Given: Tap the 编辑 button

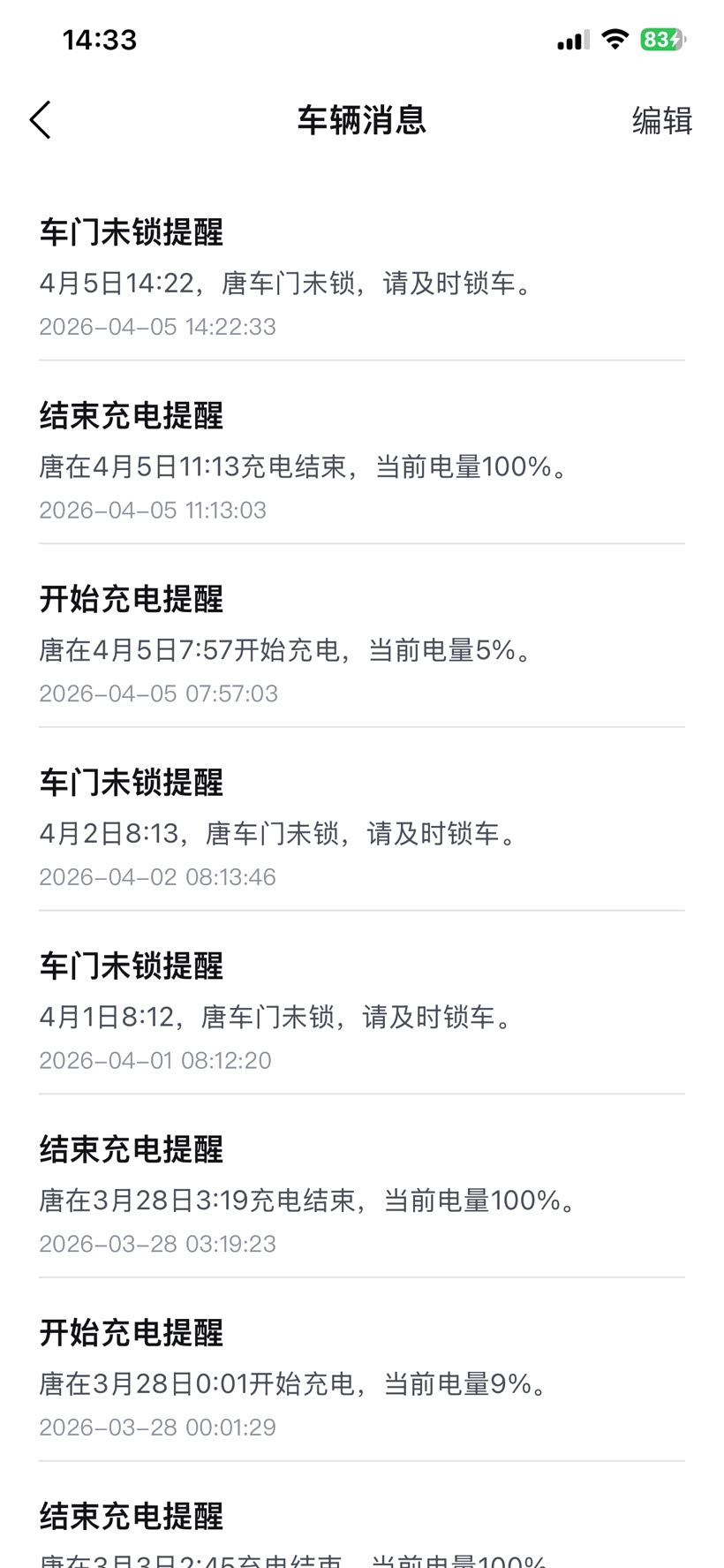Looking at the screenshot, I should coord(661,121).
